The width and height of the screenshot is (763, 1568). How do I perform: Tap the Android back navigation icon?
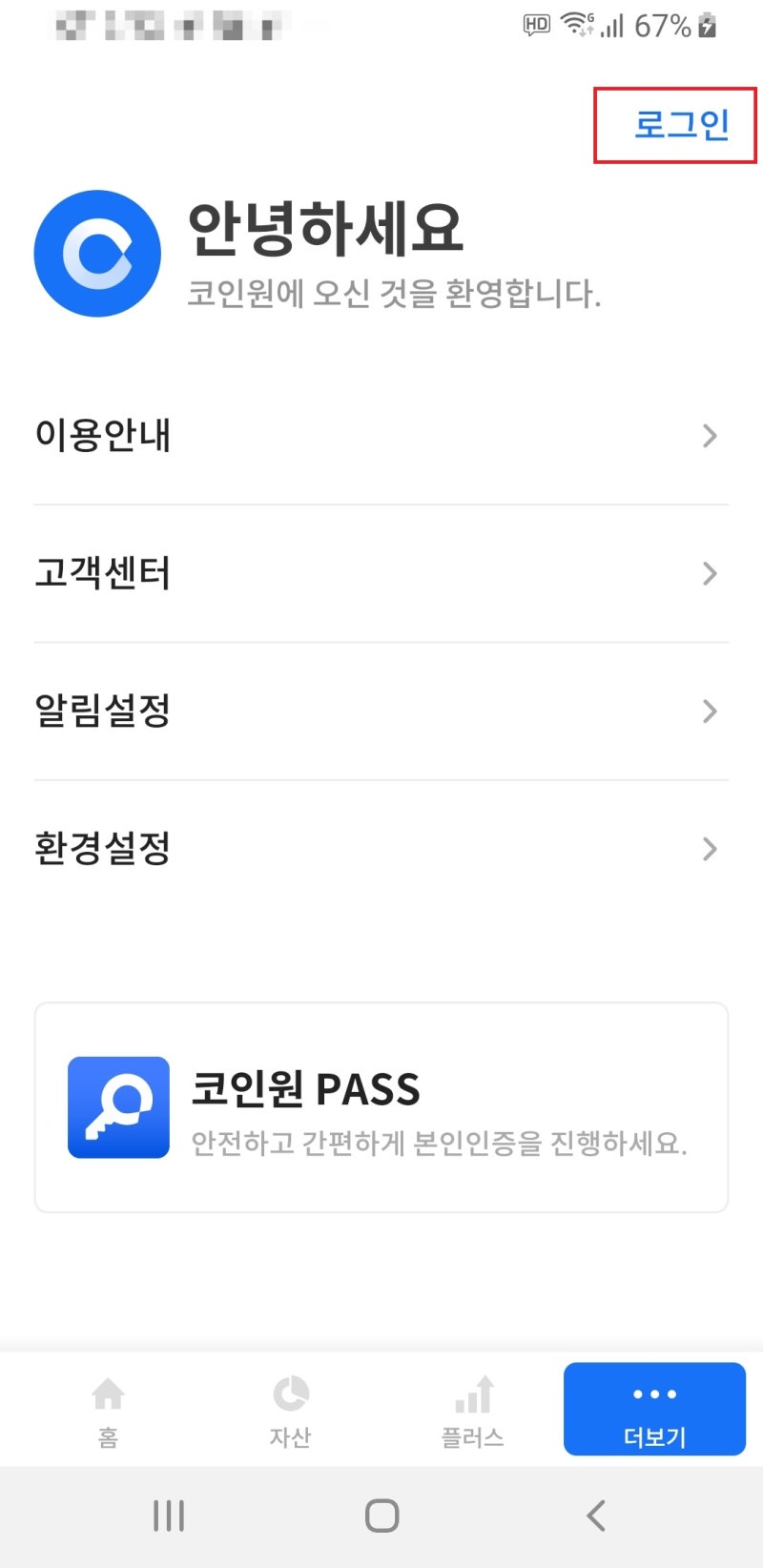pos(595,1514)
